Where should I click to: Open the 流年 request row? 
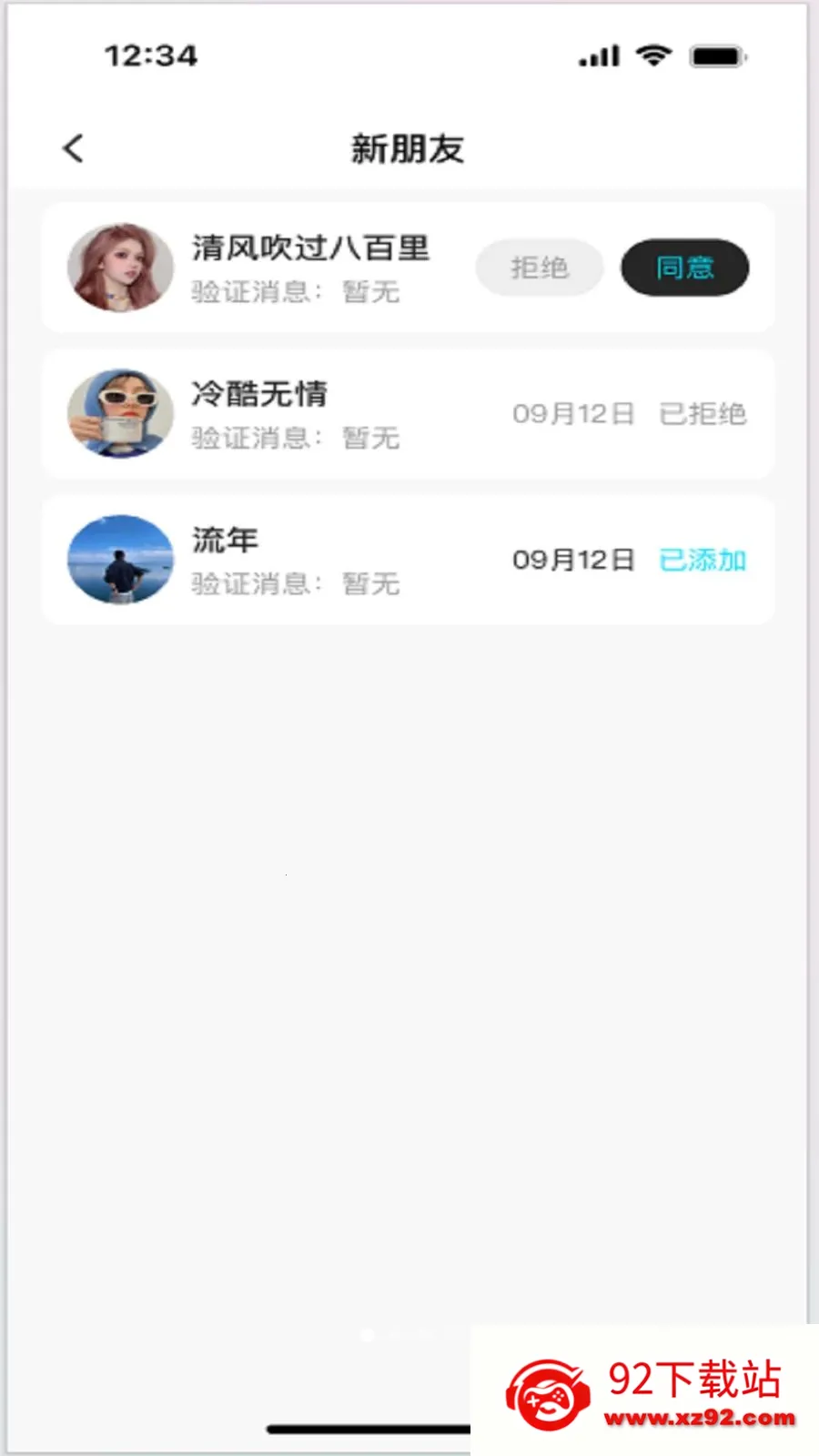409,560
